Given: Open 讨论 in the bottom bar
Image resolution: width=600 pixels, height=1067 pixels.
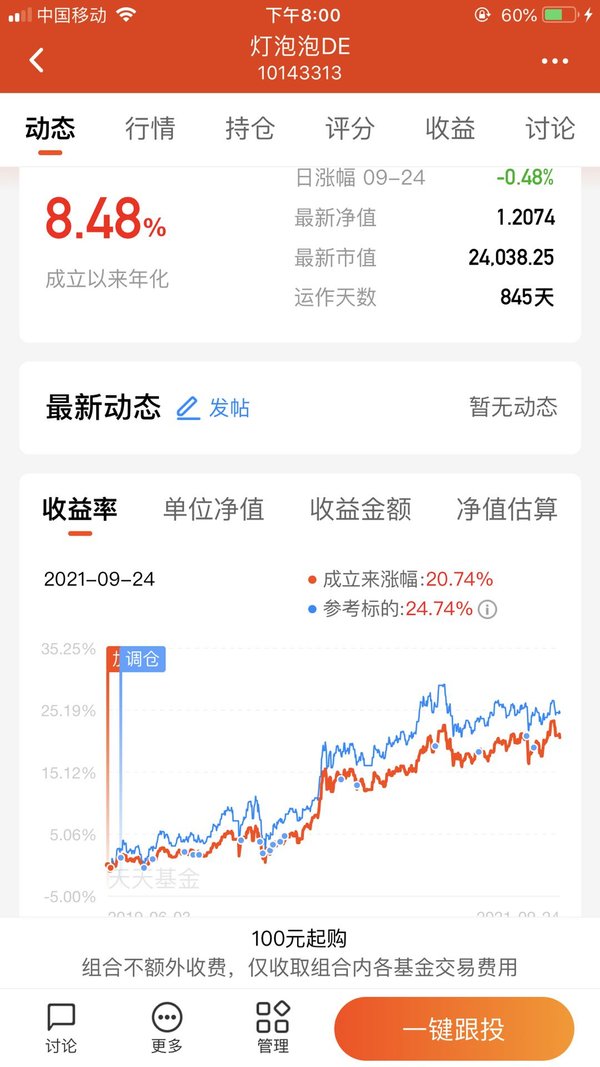Looking at the screenshot, I should point(61,1028).
